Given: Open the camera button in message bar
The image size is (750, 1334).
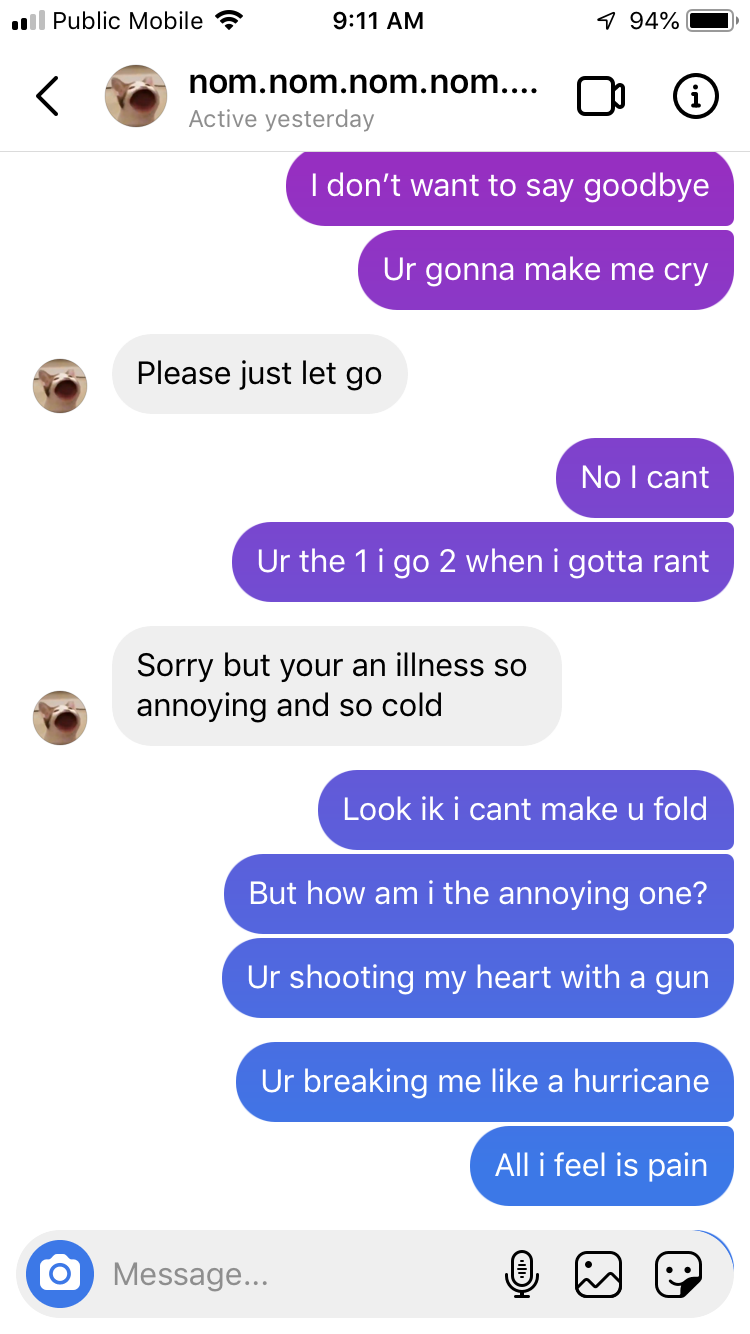Looking at the screenshot, I should click(60, 1274).
